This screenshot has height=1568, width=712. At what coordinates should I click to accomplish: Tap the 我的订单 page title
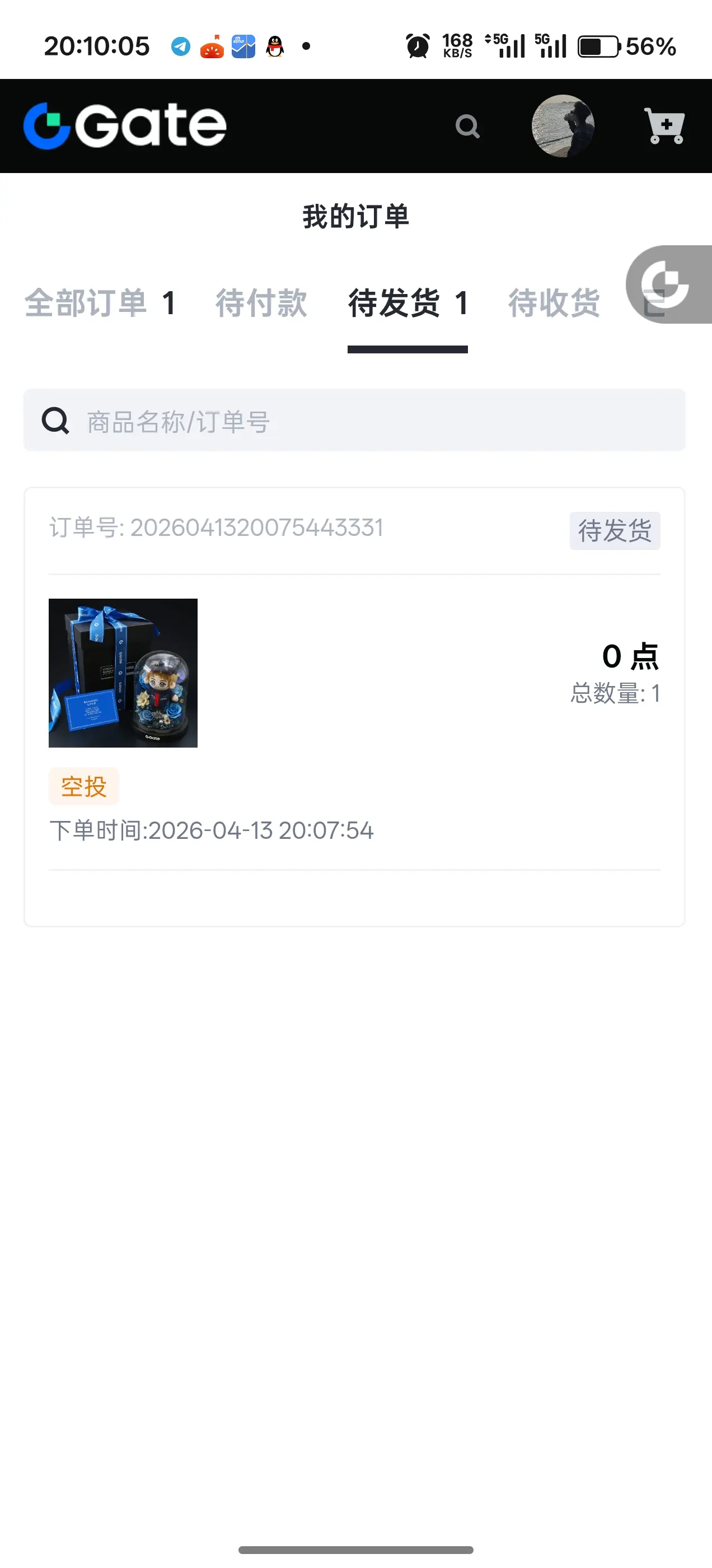click(x=356, y=217)
